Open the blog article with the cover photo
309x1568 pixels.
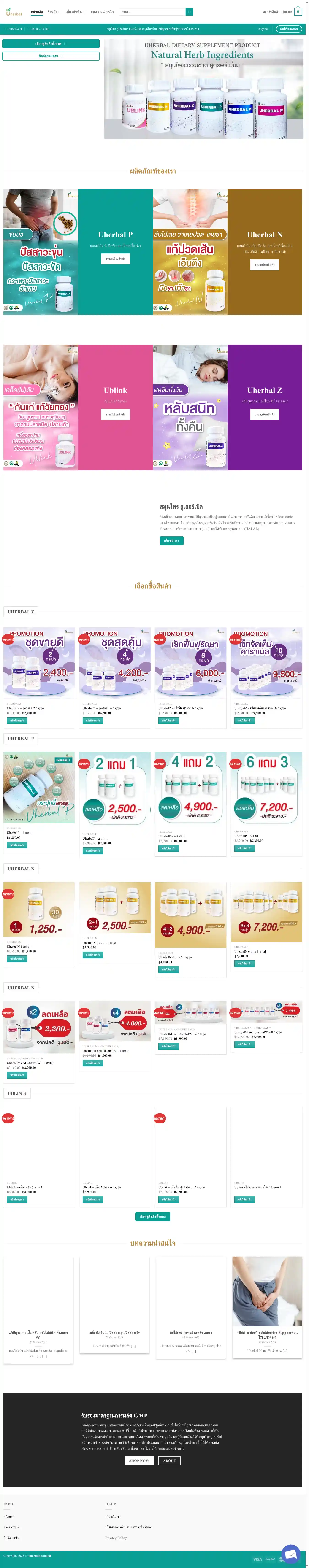[266, 1291]
